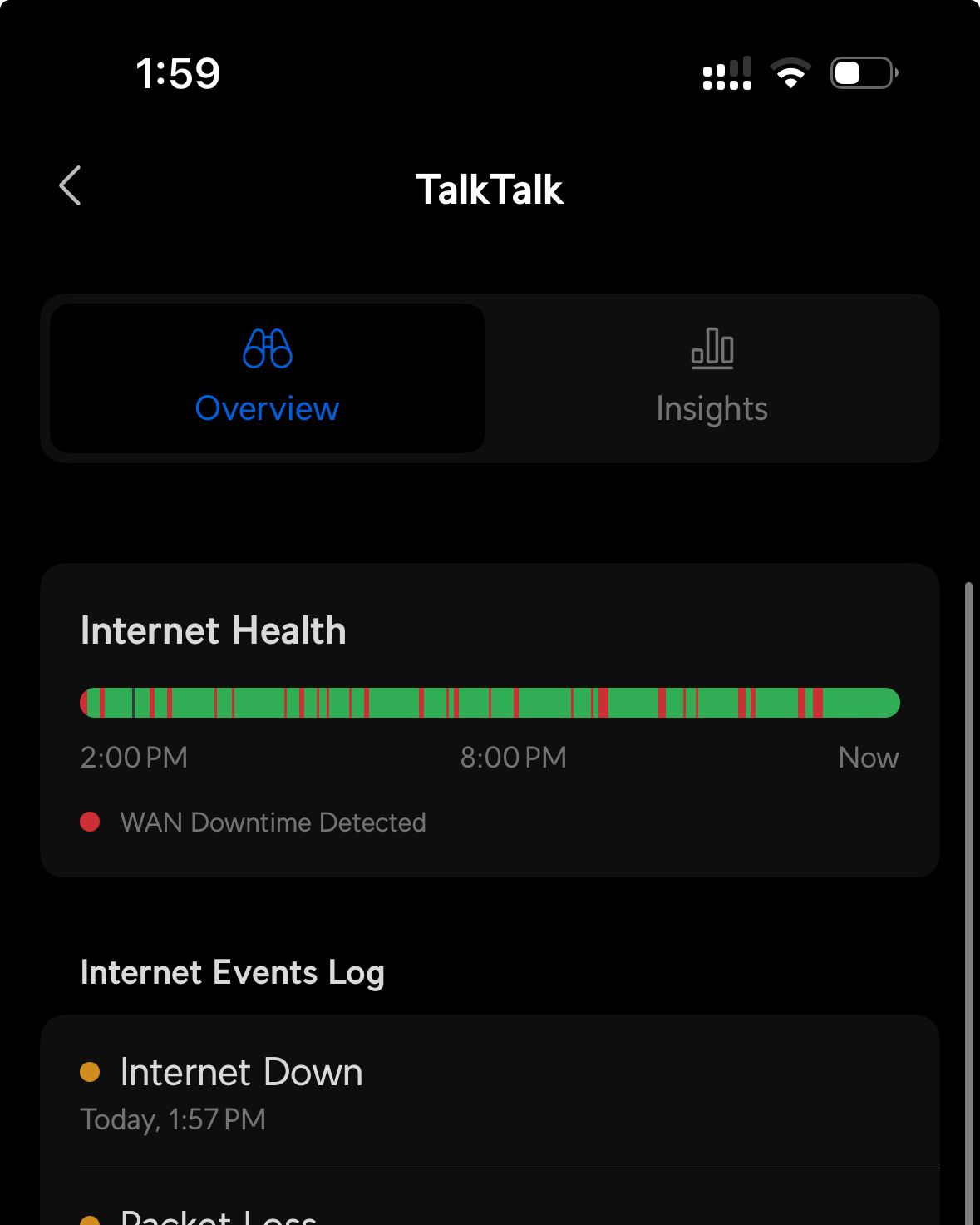Open the back navigation chevron
The image size is (980, 1225).
(x=71, y=186)
